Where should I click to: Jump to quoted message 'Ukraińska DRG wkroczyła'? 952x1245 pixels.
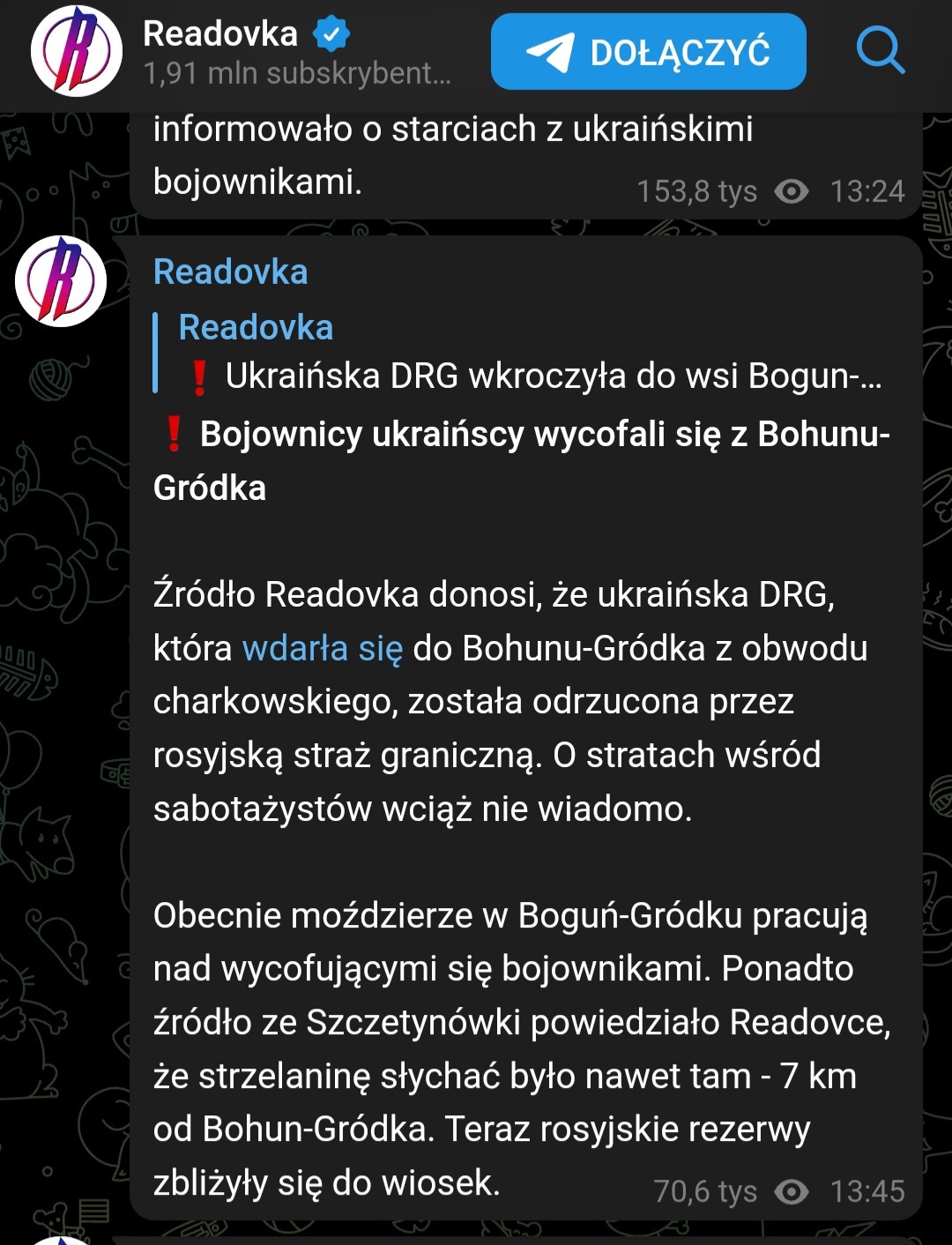[x=529, y=353]
